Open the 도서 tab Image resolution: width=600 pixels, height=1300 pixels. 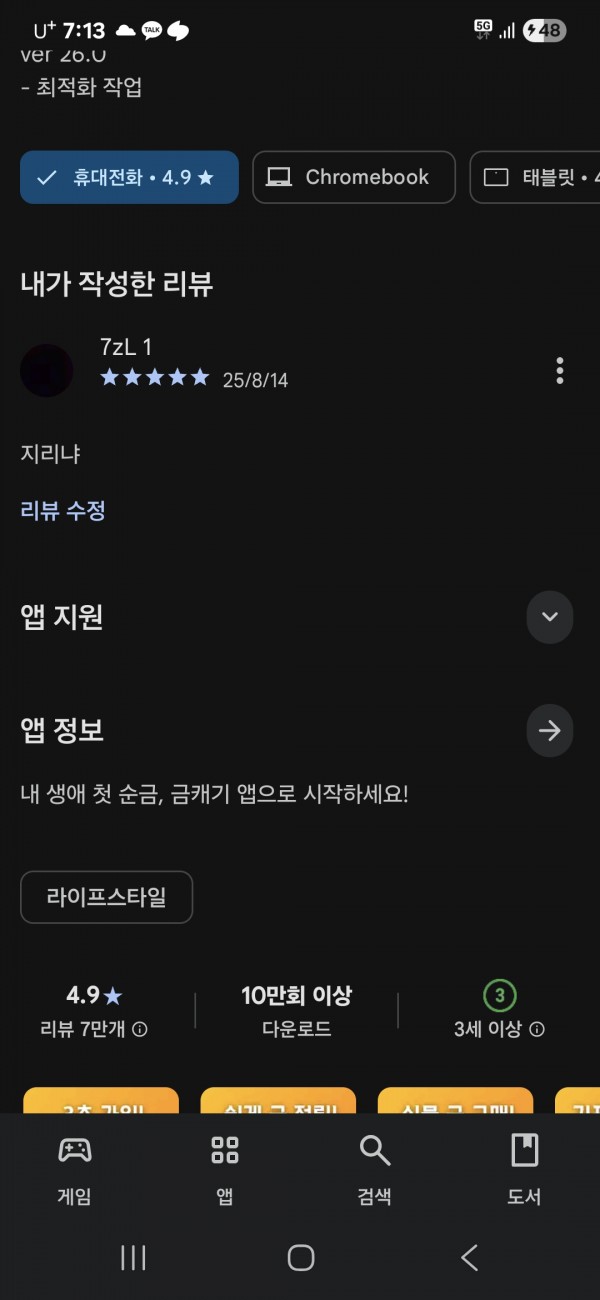click(525, 1169)
